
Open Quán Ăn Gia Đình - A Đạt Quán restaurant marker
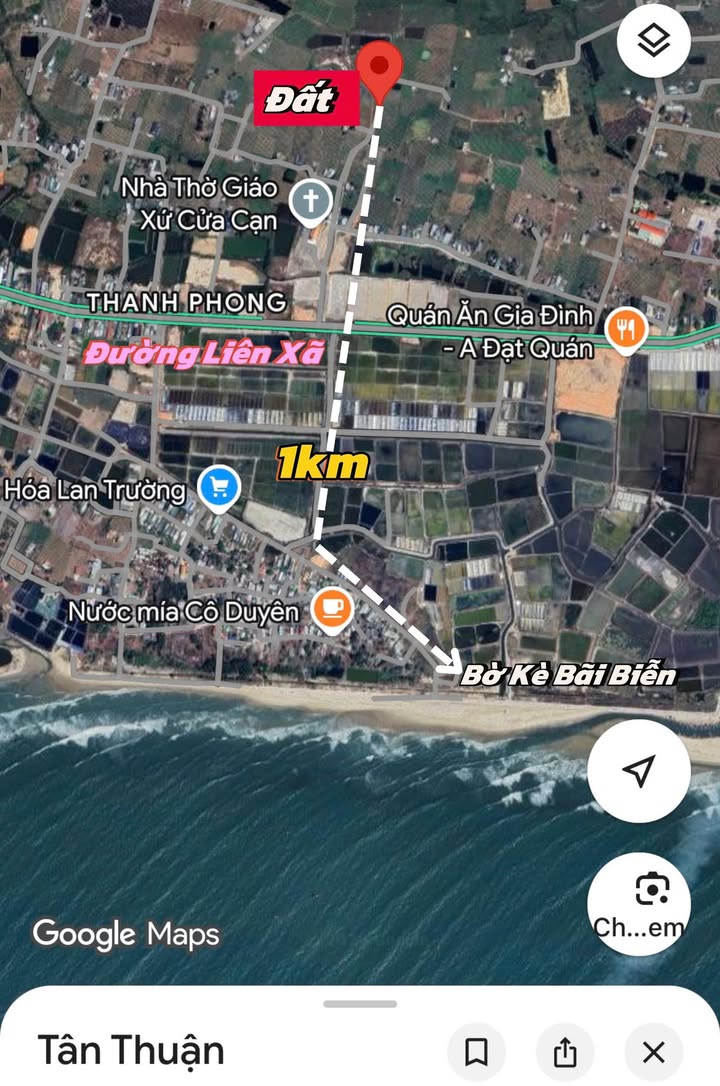[626, 328]
